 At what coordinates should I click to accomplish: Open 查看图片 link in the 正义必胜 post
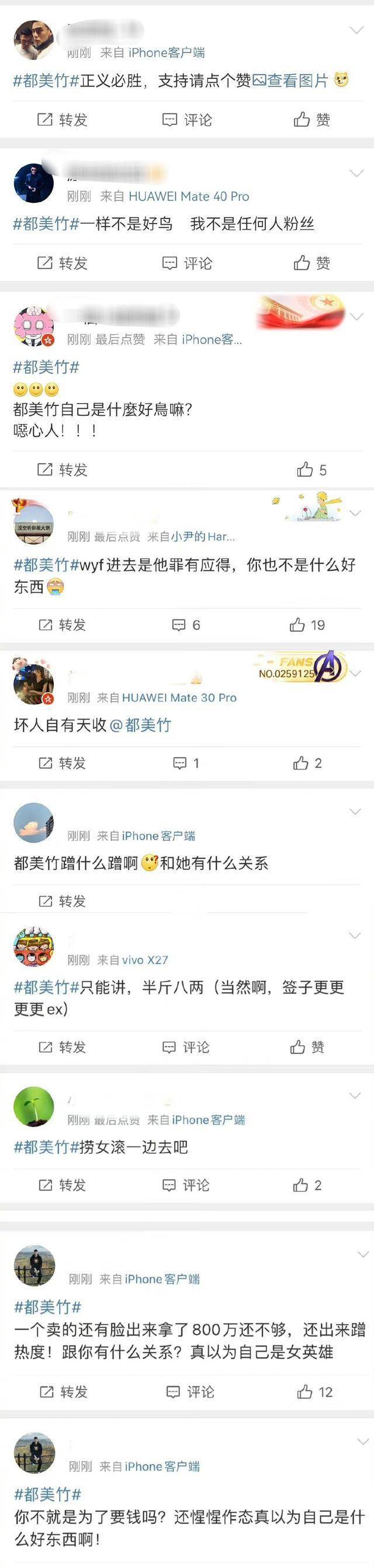click(x=290, y=81)
